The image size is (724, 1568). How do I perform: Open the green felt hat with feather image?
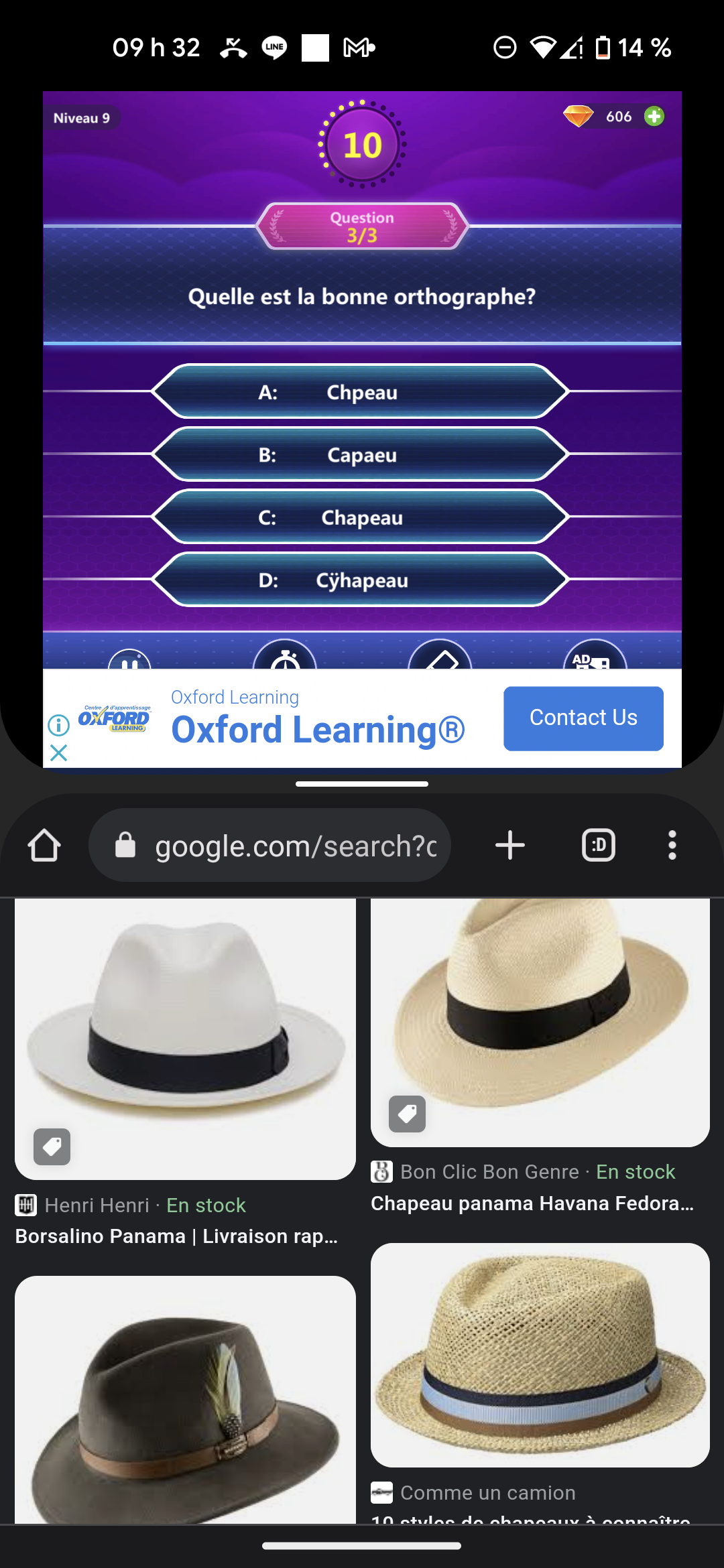(185, 1400)
